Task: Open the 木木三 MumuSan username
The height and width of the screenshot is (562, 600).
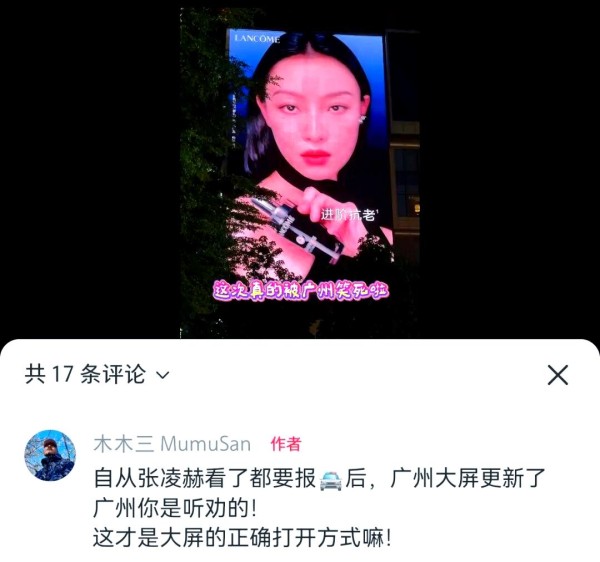Action: coord(171,444)
